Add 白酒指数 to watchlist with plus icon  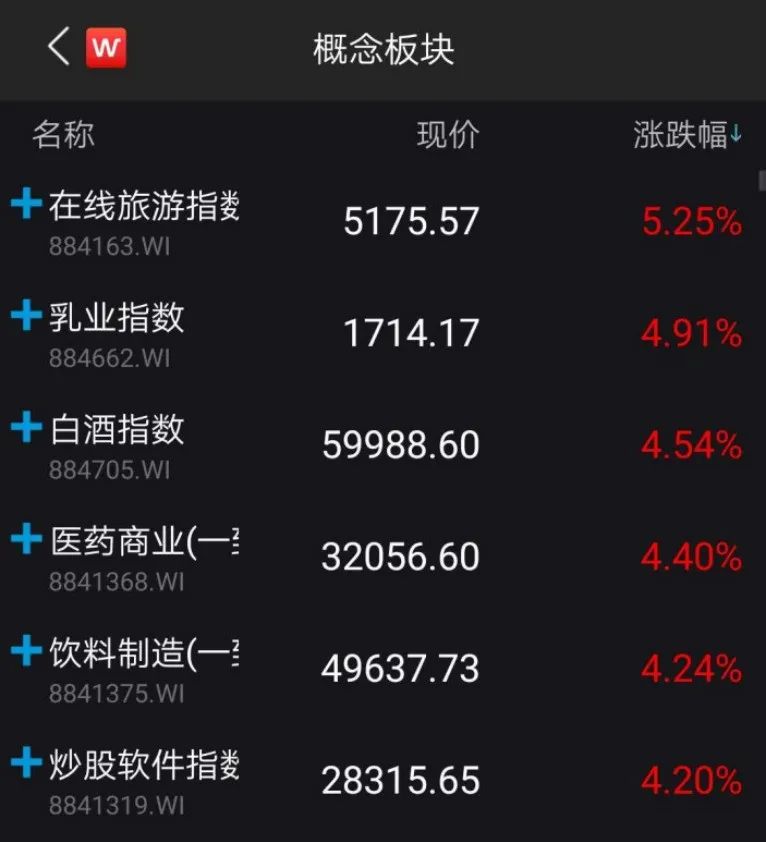[x=25, y=429]
